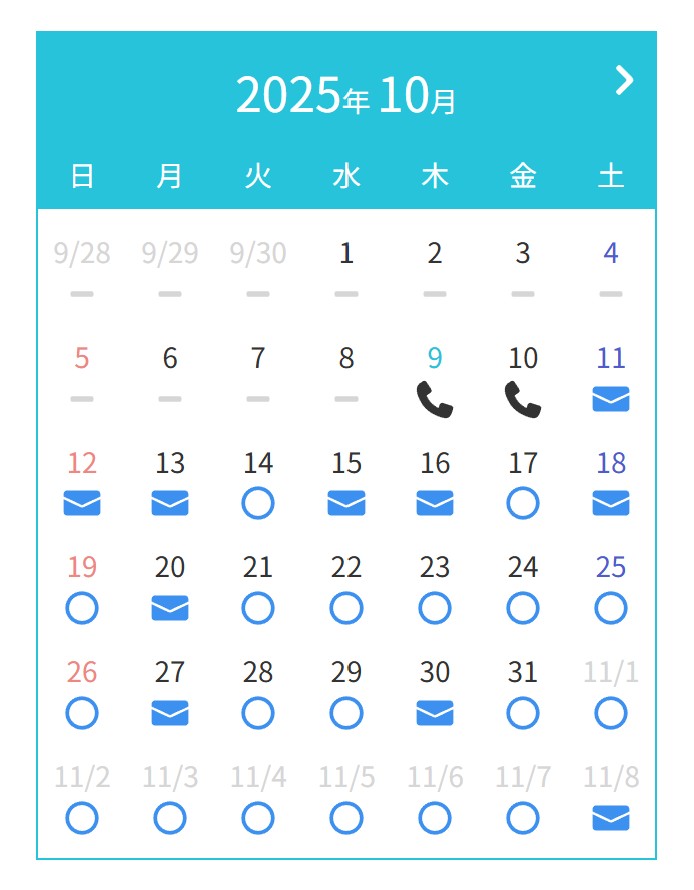The width and height of the screenshot is (694, 890).
Task: Choose October 11 mail inquiry
Action: (x=610, y=399)
